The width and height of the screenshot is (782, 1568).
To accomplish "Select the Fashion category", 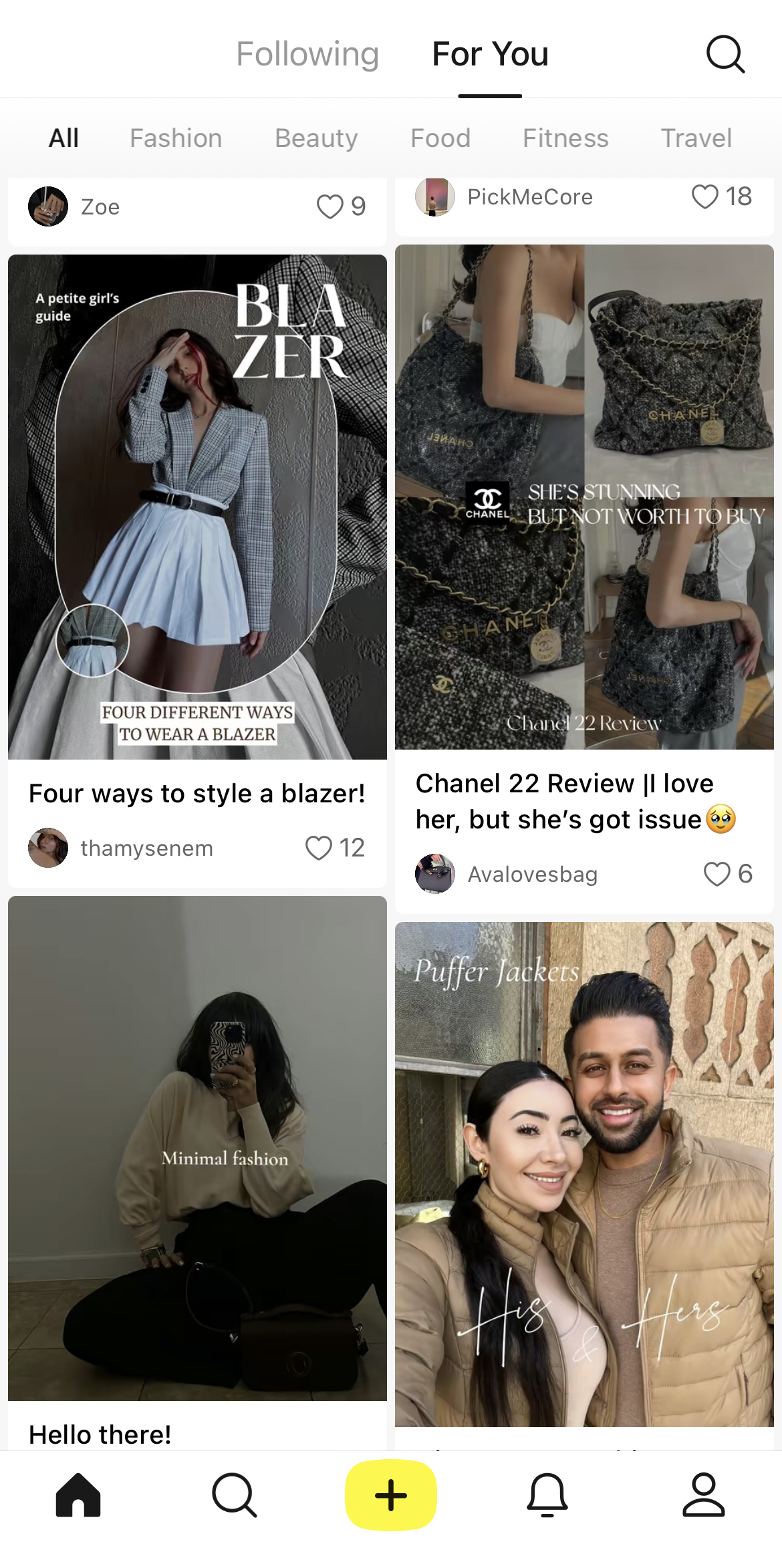I will [176, 138].
